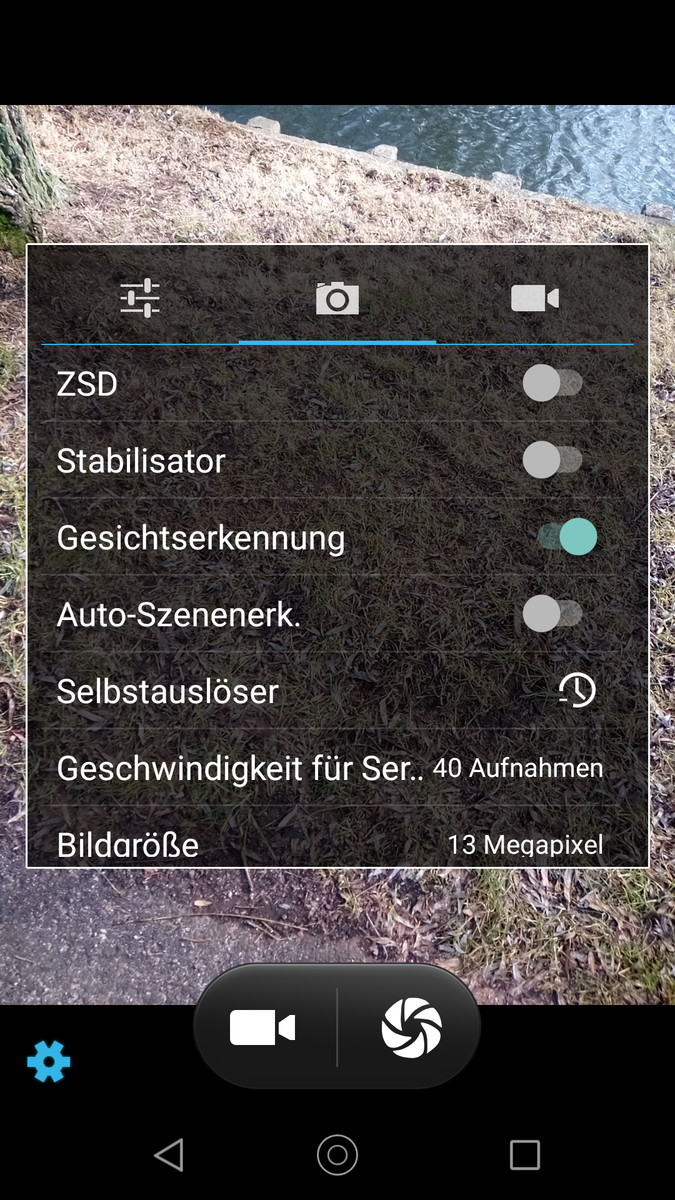Start video recording with the camcorder button
Image resolution: width=675 pixels, height=1200 pixels.
(x=263, y=1028)
